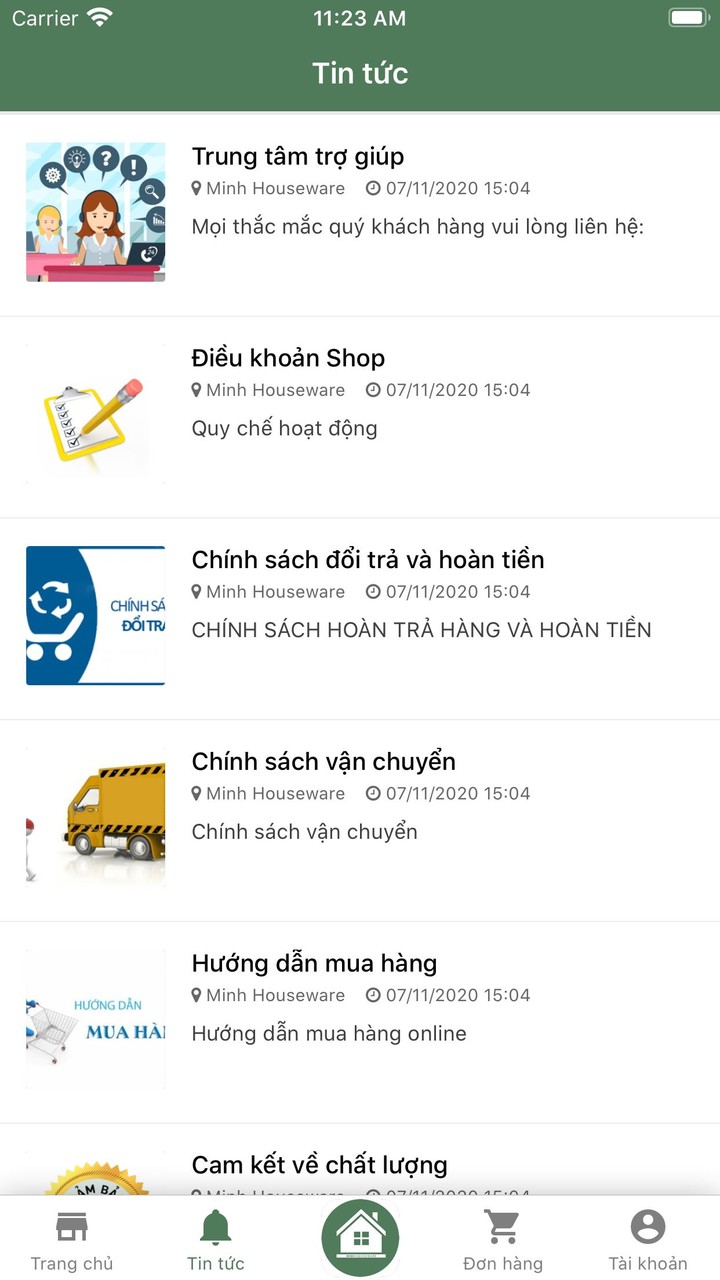
Task: Tap the location pin next to Minh Houseware
Action: pyautogui.click(x=197, y=188)
